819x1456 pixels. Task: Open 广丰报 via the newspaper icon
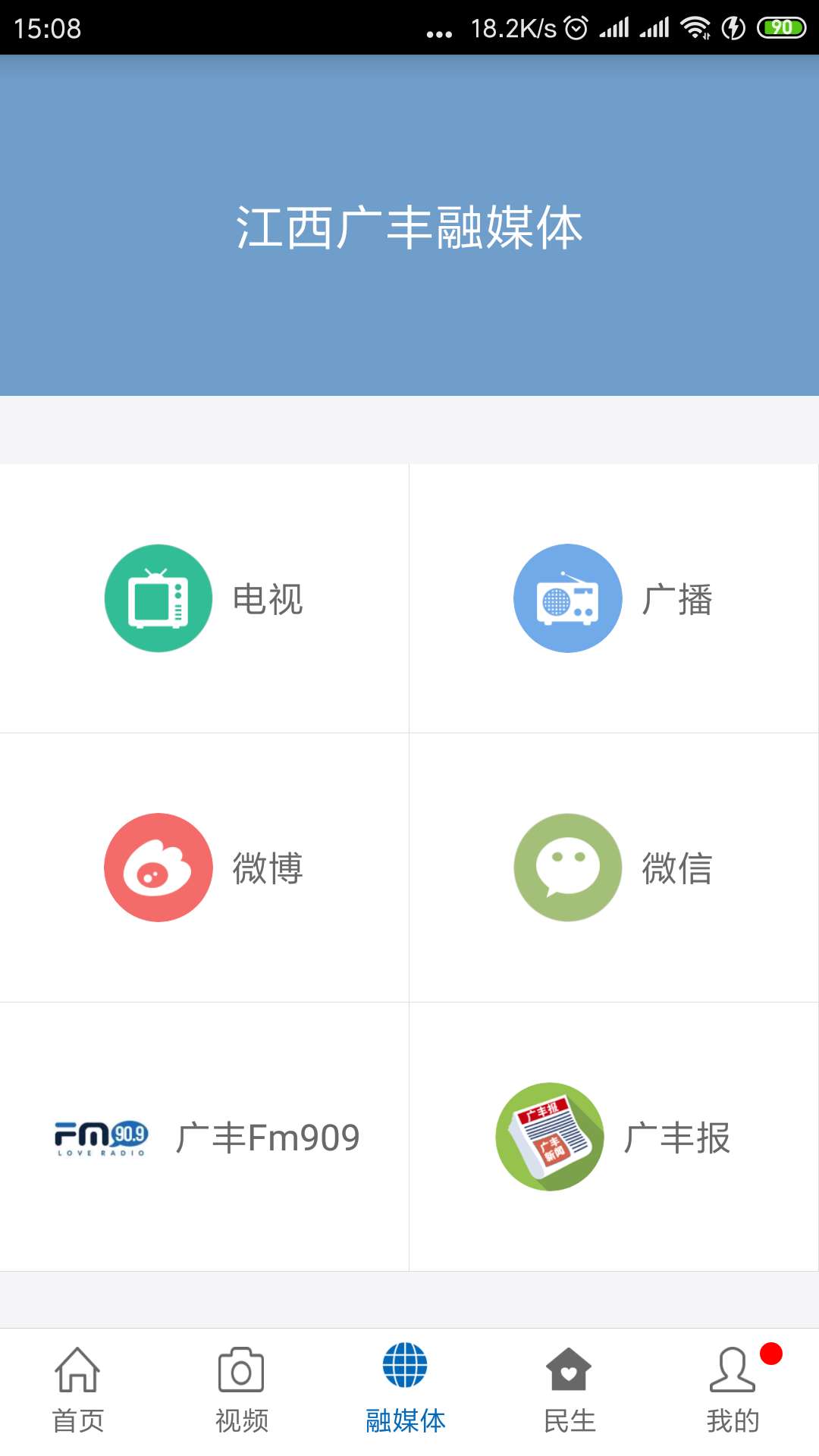(x=551, y=1137)
